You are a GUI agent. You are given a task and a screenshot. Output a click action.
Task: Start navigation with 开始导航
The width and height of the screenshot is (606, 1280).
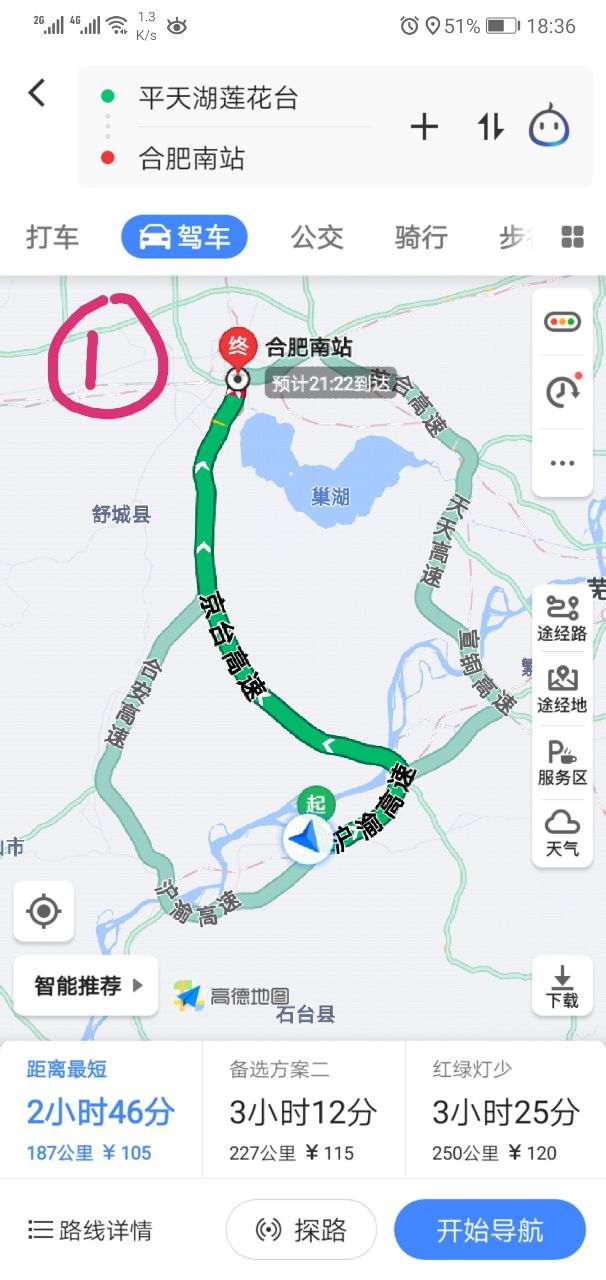tap(489, 1230)
